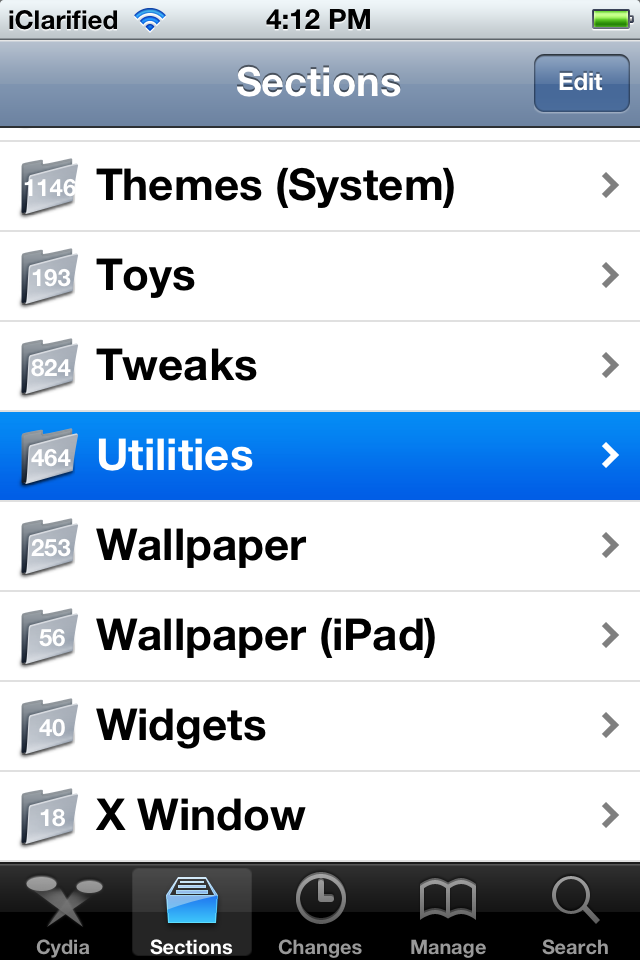The image size is (640, 960).
Task: Tap the Edit button
Action: point(580,83)
